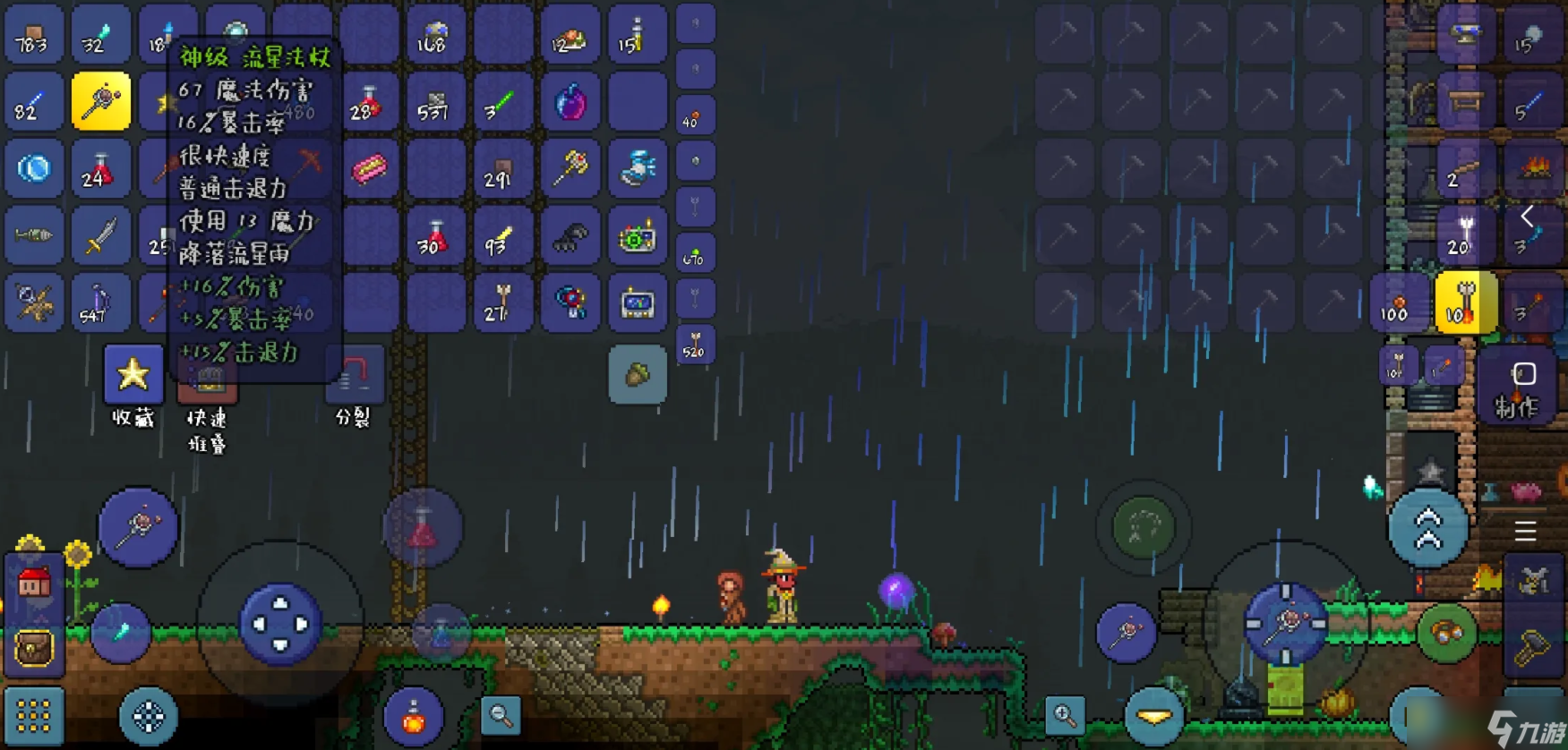Select the highlighted torch crafting recipe

click(x=1465, y=303)
